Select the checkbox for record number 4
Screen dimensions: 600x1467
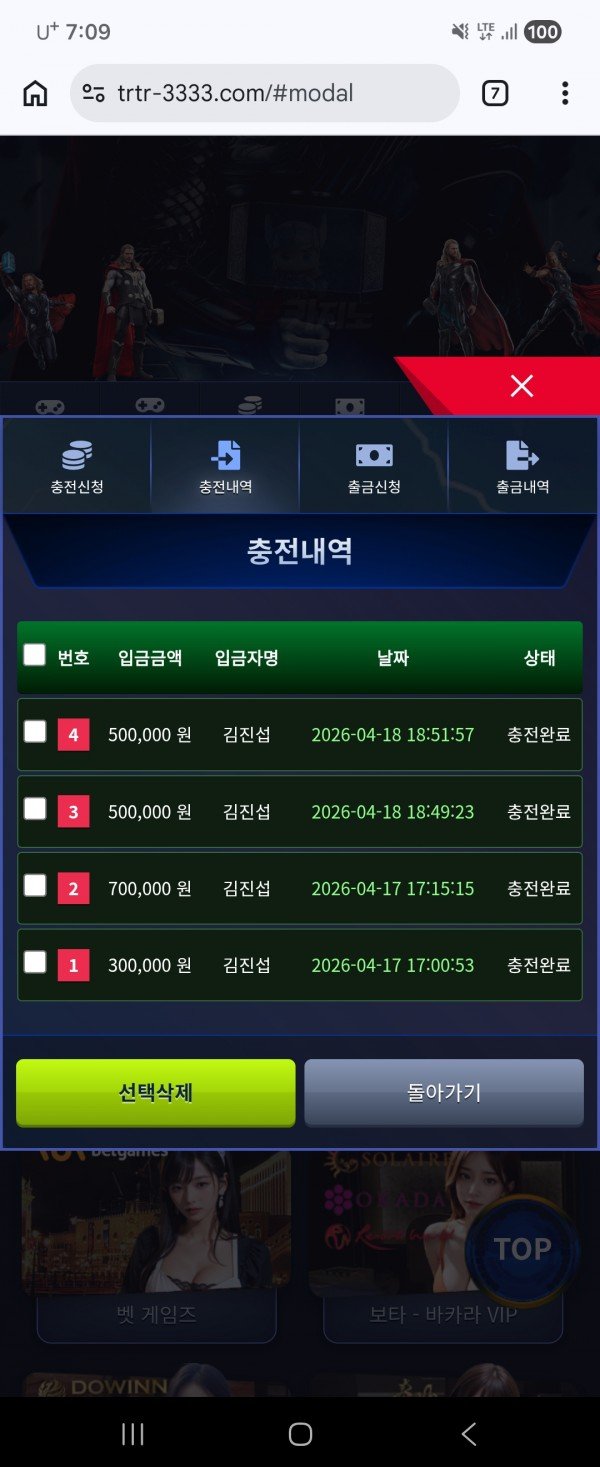click(35, 732)
